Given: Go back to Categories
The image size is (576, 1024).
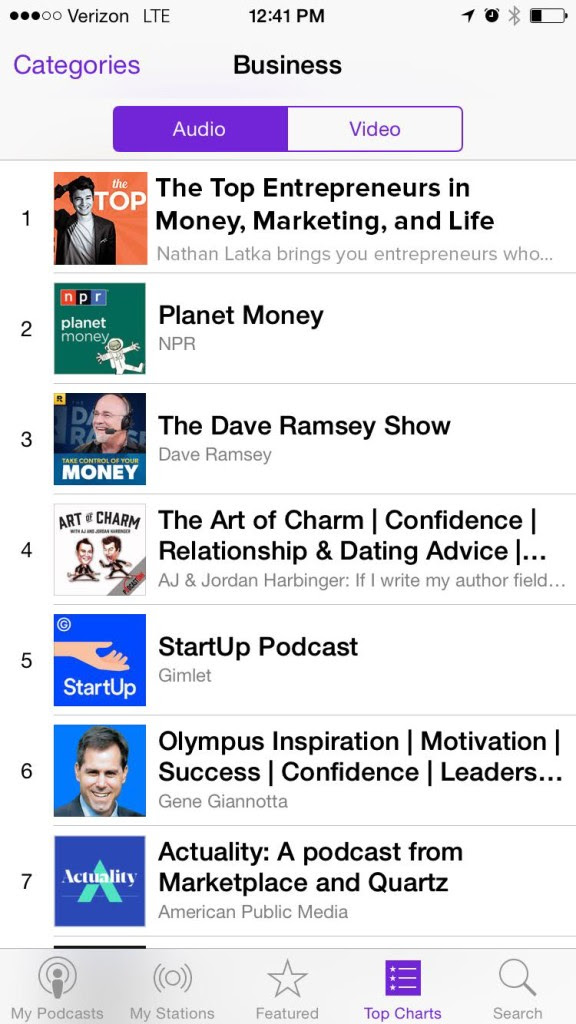Looking at the screenshot, I should tap(76, 65).
